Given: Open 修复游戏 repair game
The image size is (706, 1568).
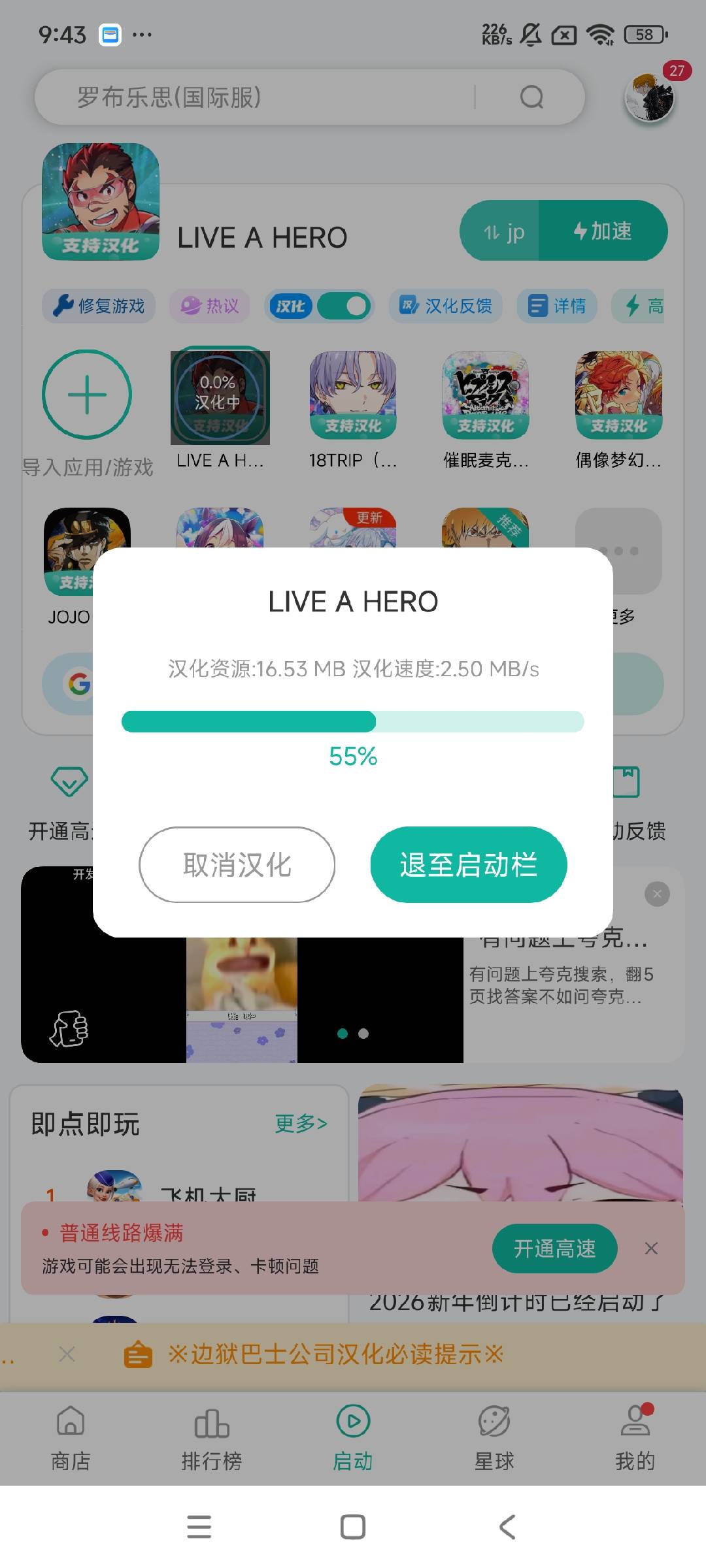Looking at the screenshot, I should (x=99, y=306).
